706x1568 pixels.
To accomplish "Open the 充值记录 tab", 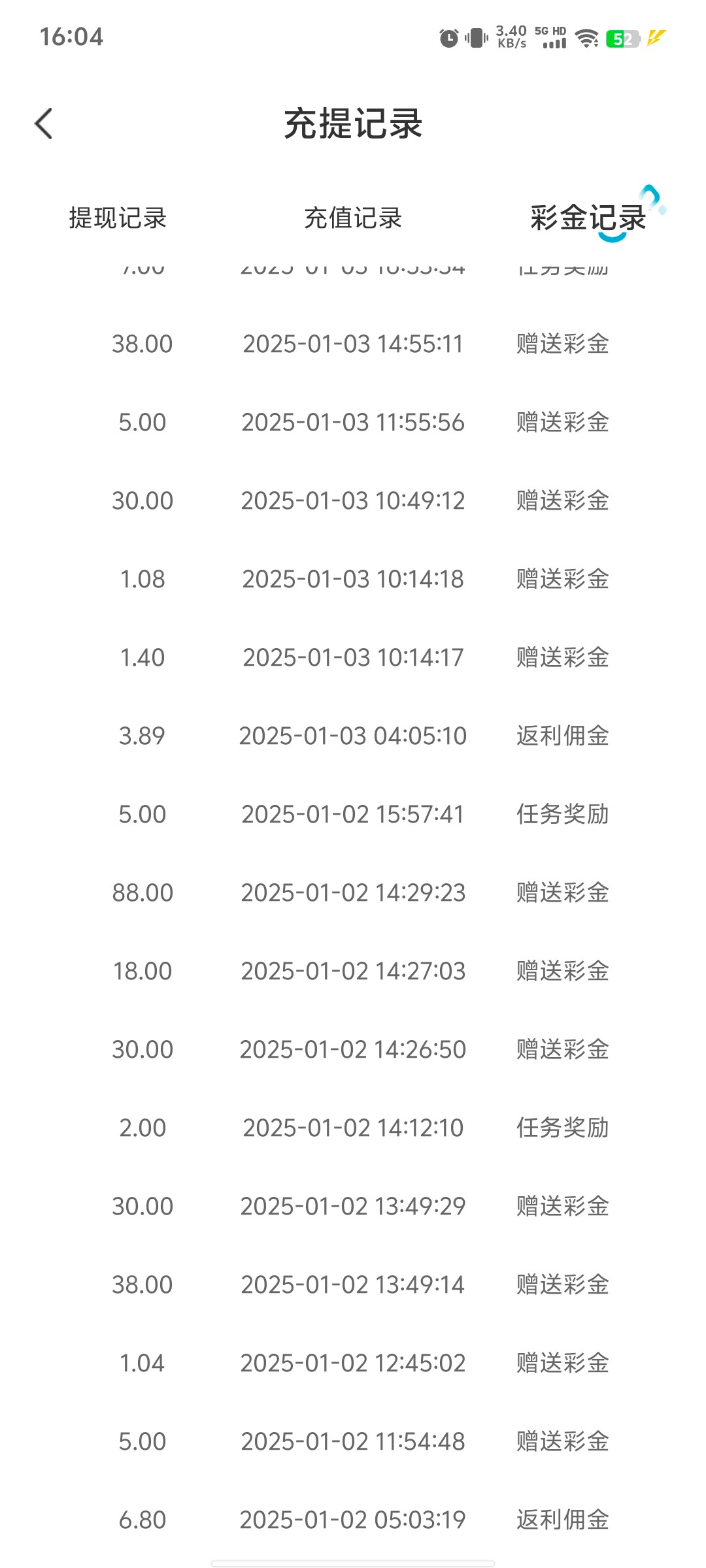I will tap(353, 218).
